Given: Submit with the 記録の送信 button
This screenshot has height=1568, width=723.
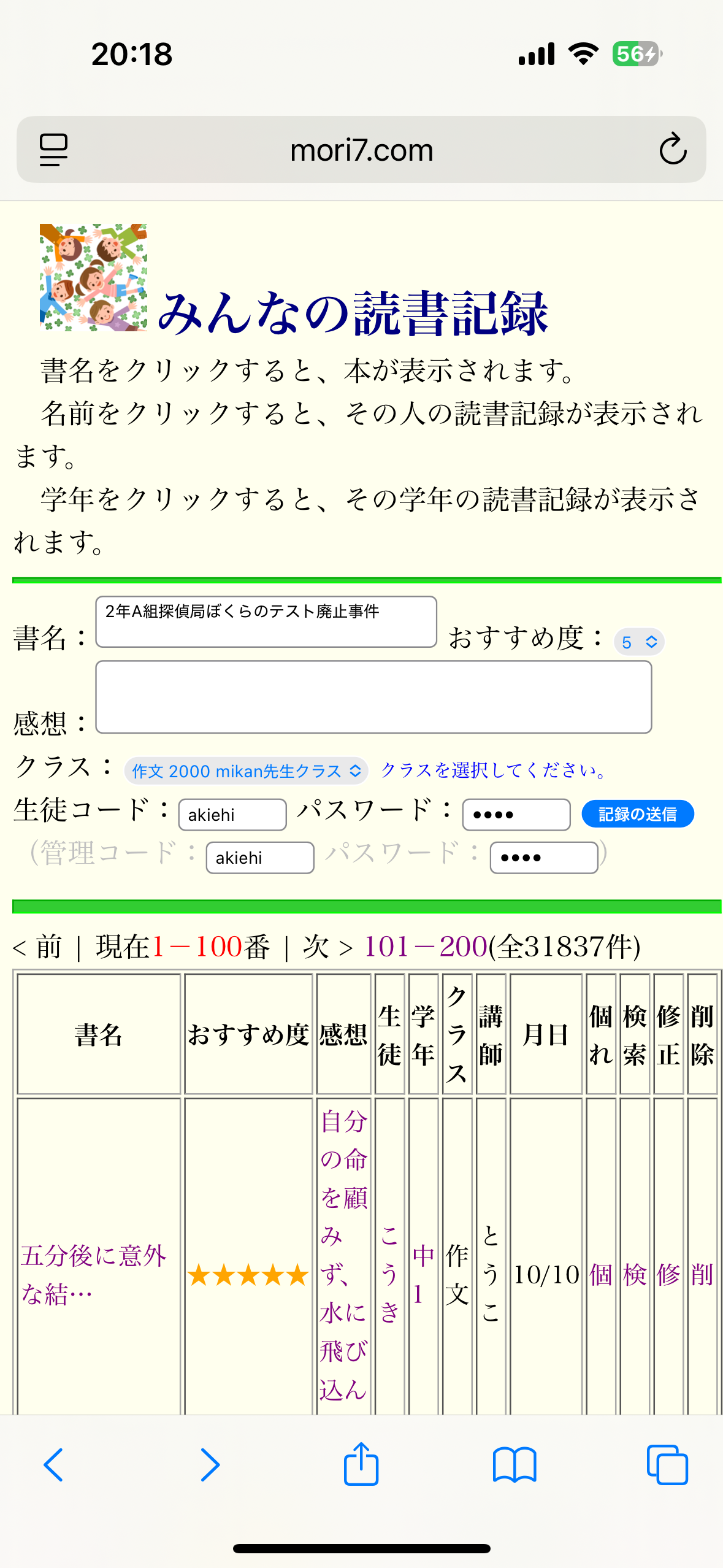Looking at the screenshot, I should point(637,814).
